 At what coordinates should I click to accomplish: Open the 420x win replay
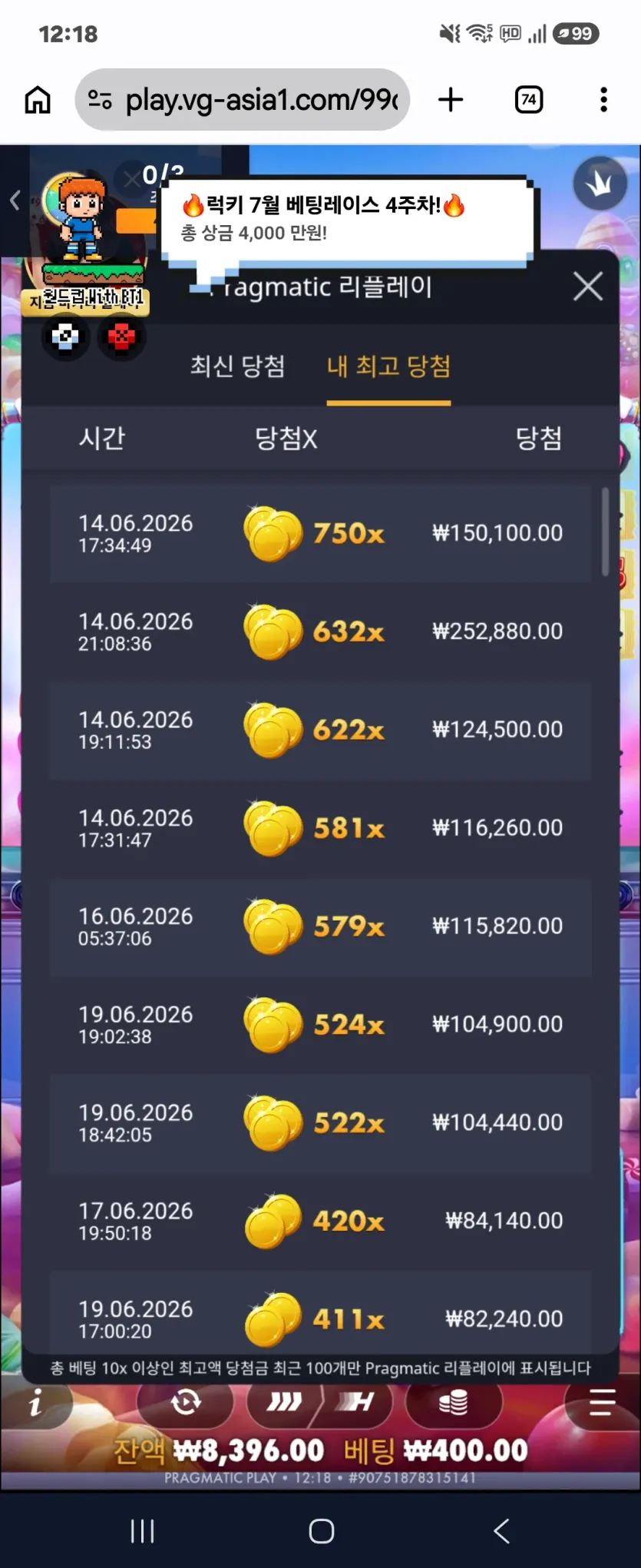point(320,1222)
